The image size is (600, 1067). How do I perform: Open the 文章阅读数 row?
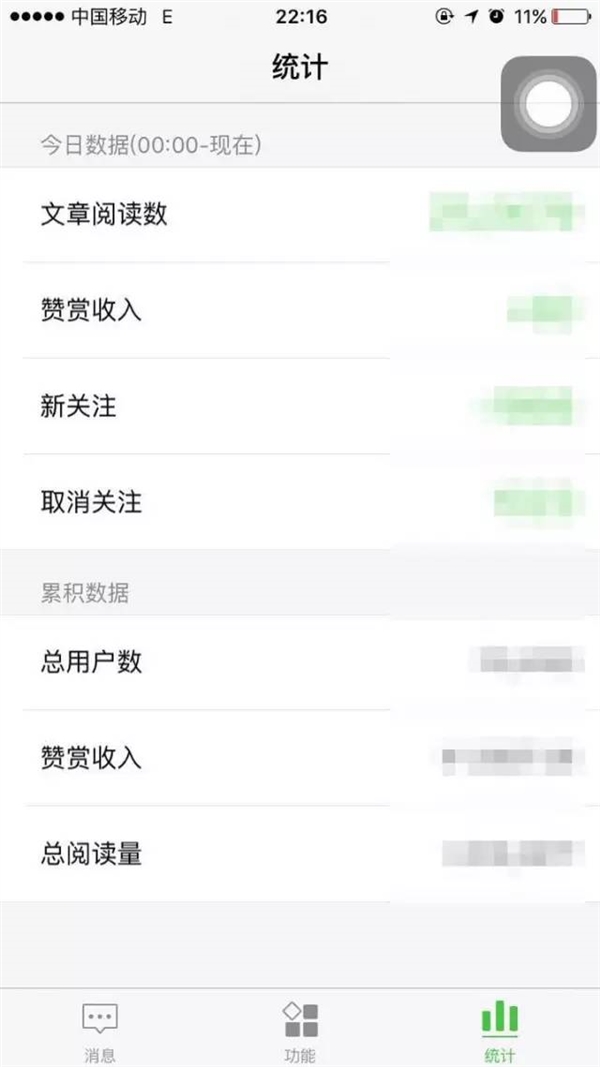(300, 214)
